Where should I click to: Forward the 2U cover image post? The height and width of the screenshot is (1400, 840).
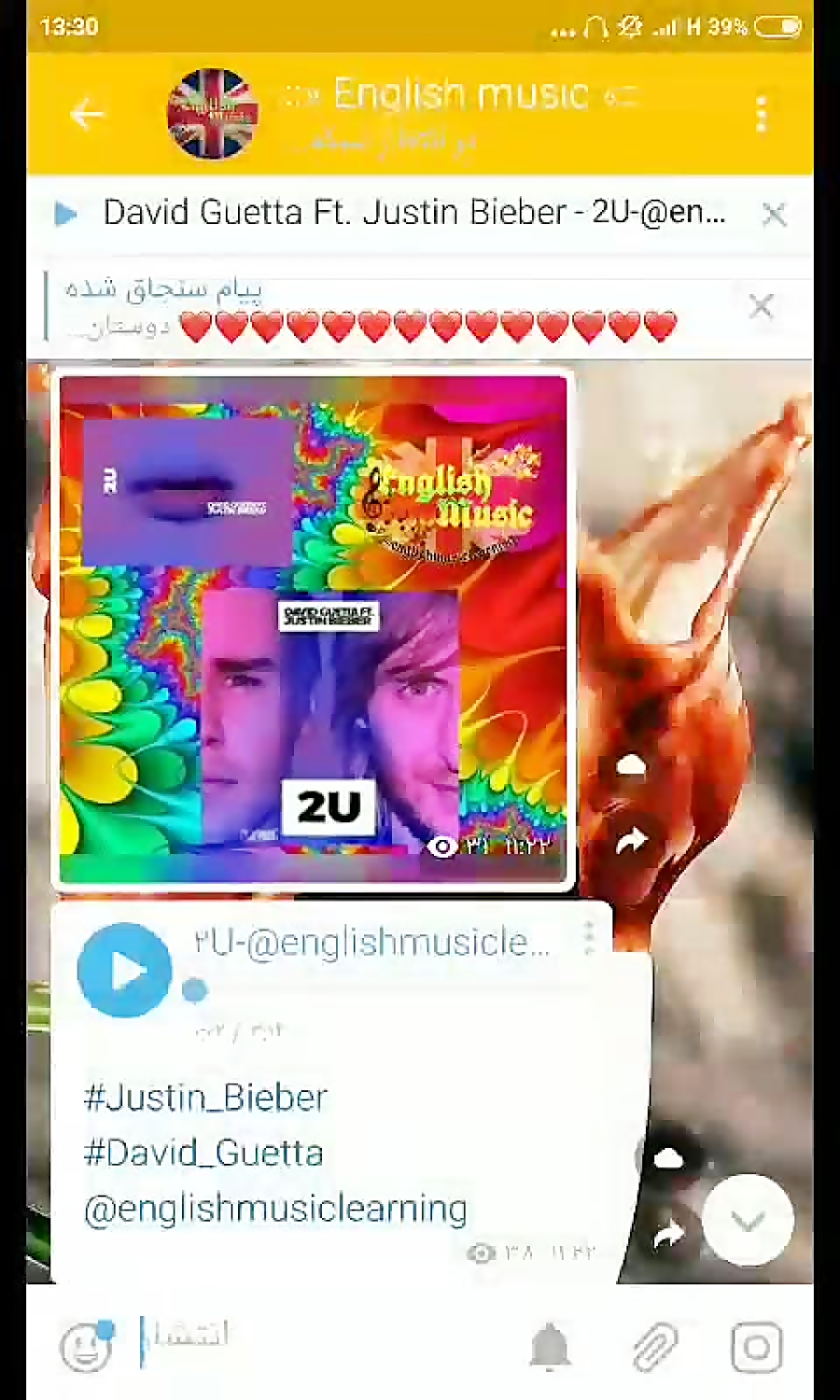coord(632,841)
